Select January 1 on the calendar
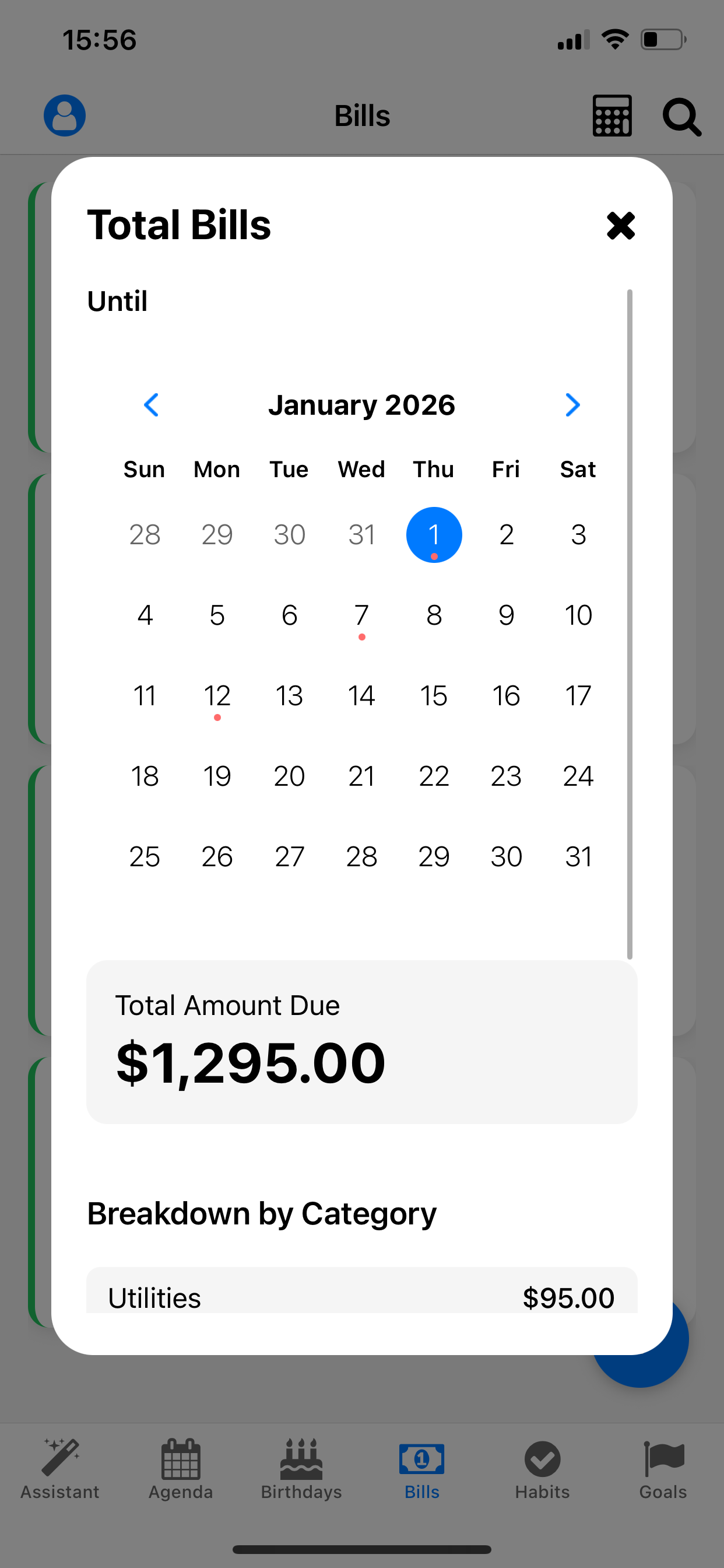Image resolution: width=724 pixels, height=1568 pixels. click(434, 534)
